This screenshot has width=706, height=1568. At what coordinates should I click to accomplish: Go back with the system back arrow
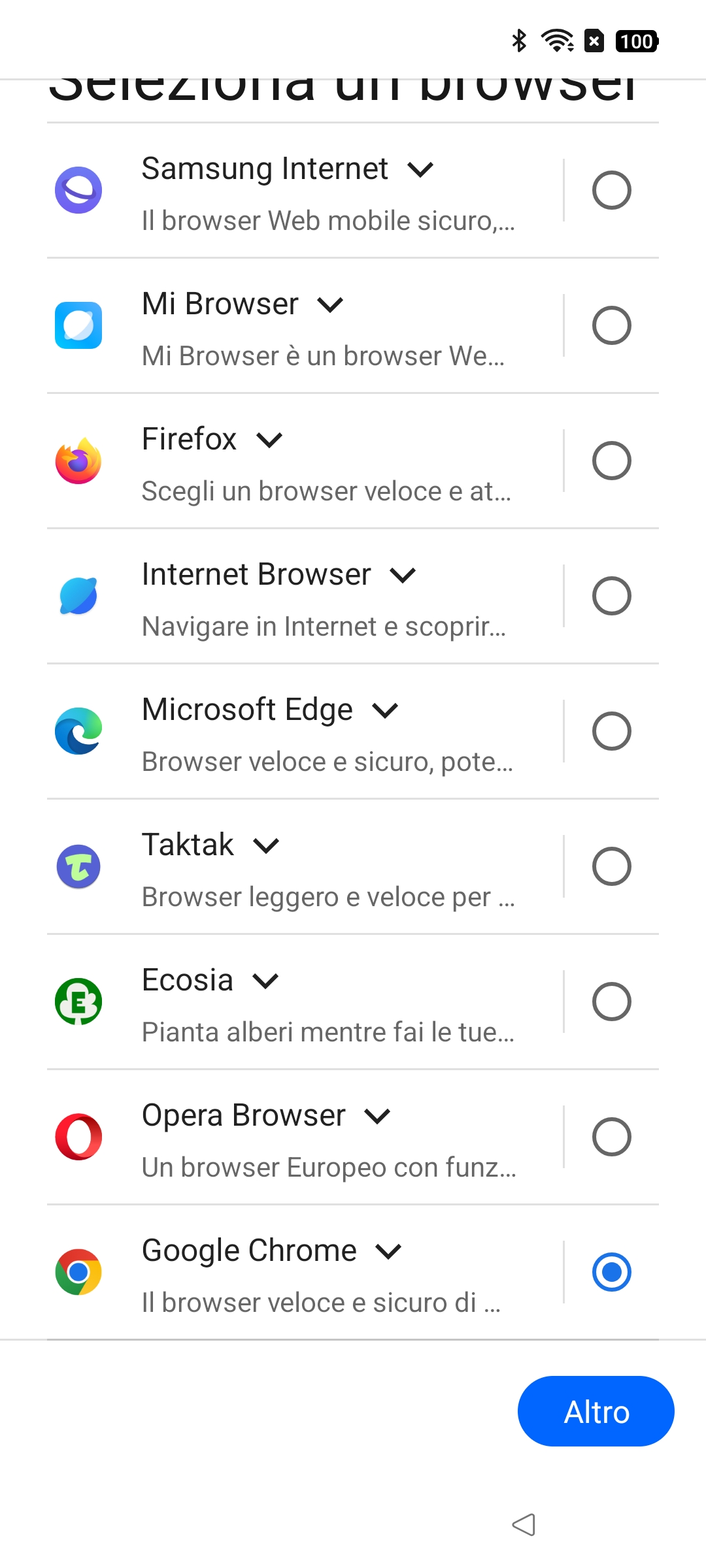tap(524, 1525)
